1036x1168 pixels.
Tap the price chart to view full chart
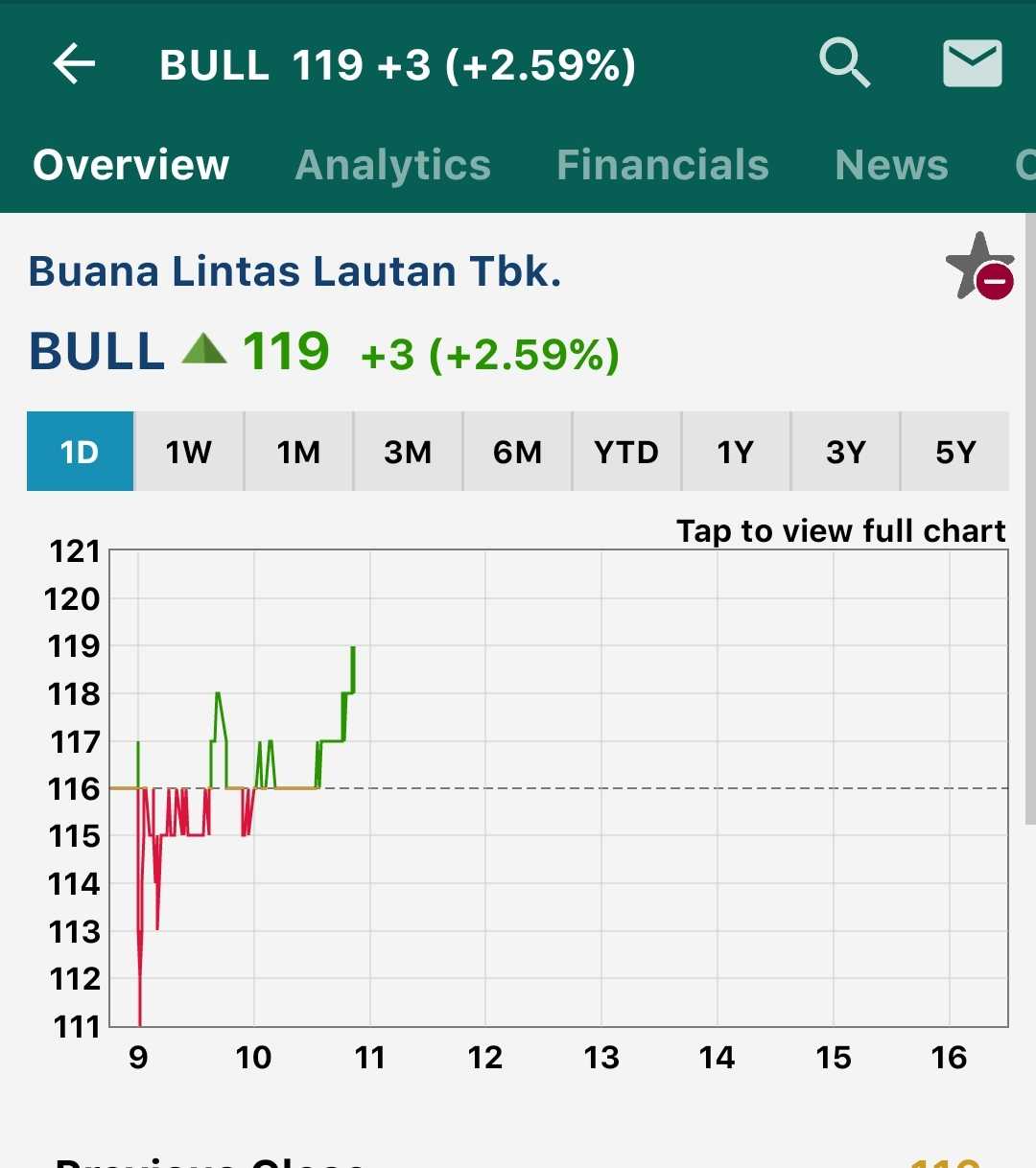pyautogui.click(x=558, y=786)
